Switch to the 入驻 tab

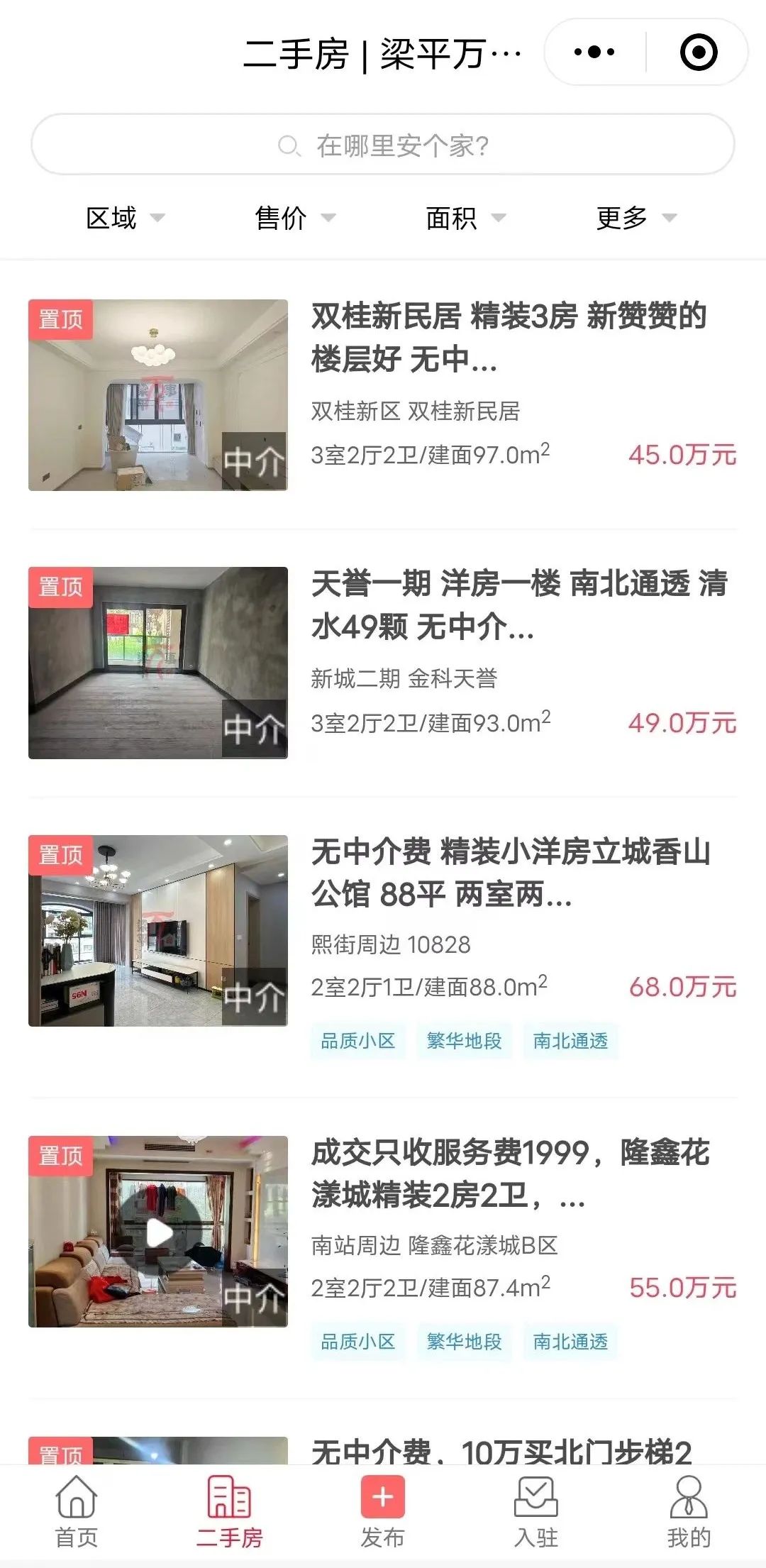(536, 1512)
